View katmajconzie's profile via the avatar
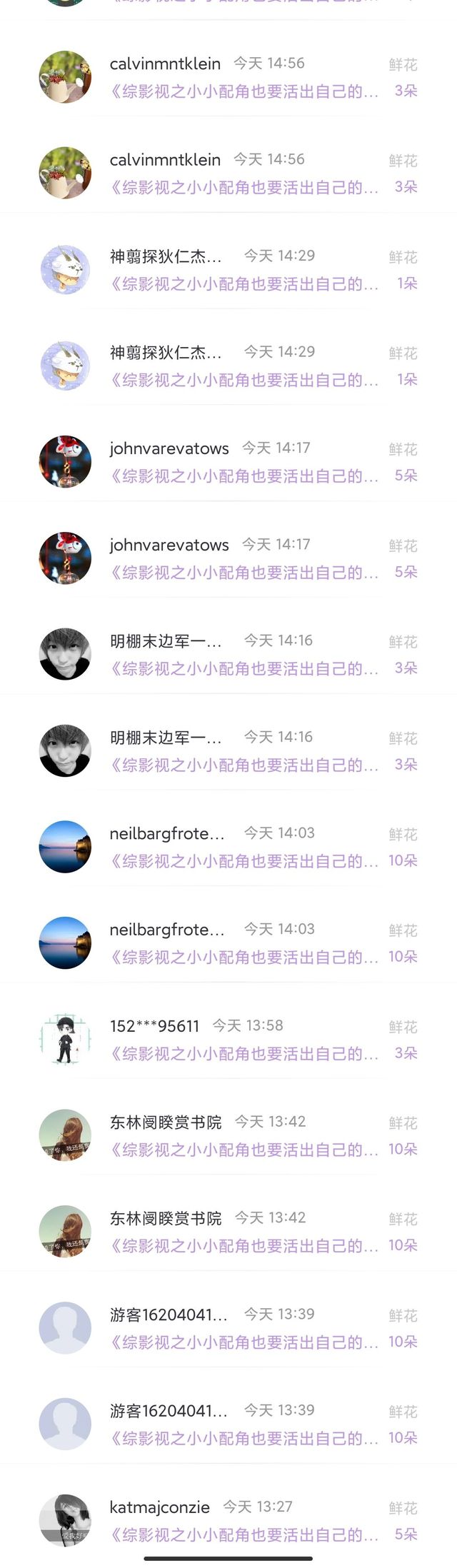Viewport: 457px width, 1568px height. [65, 1520]
